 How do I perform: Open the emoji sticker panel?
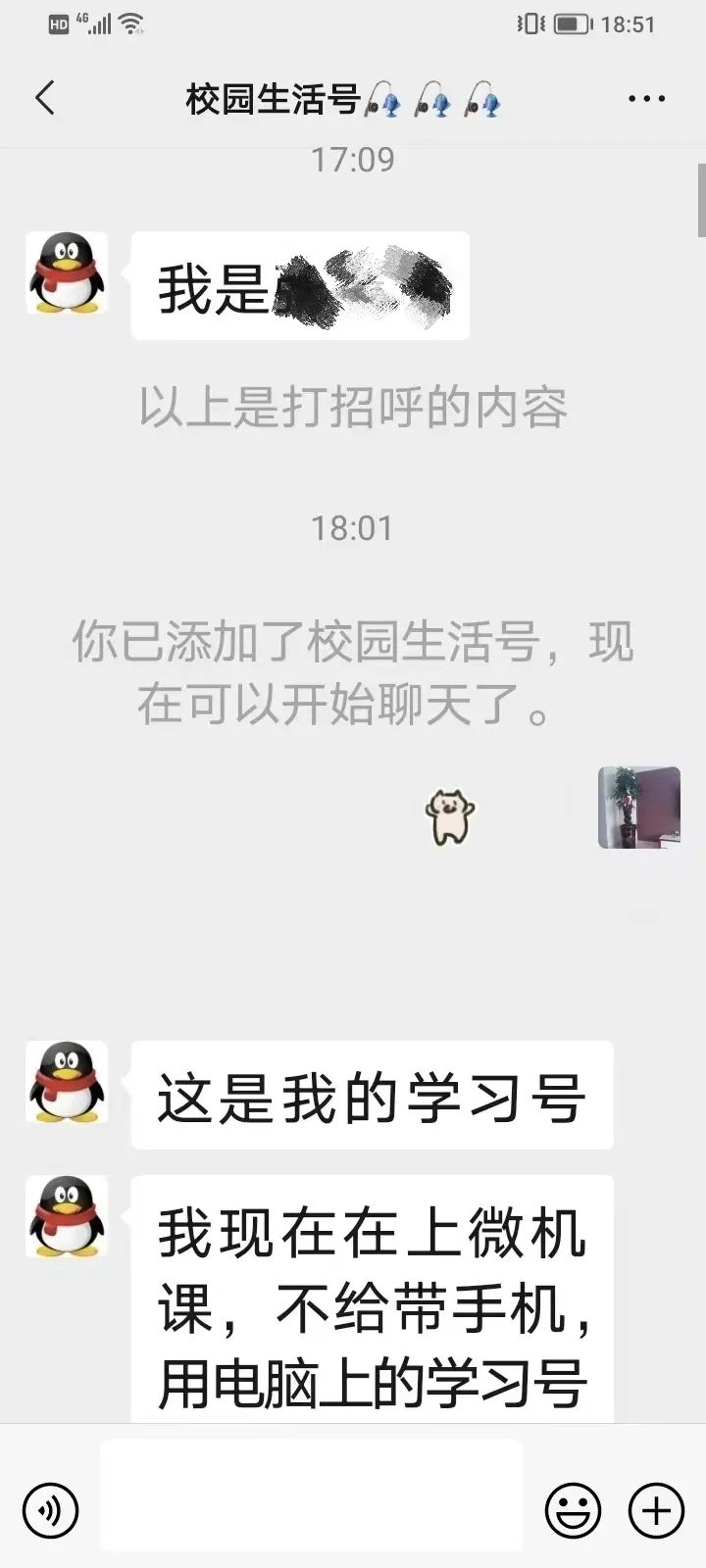pos(573,1510)
